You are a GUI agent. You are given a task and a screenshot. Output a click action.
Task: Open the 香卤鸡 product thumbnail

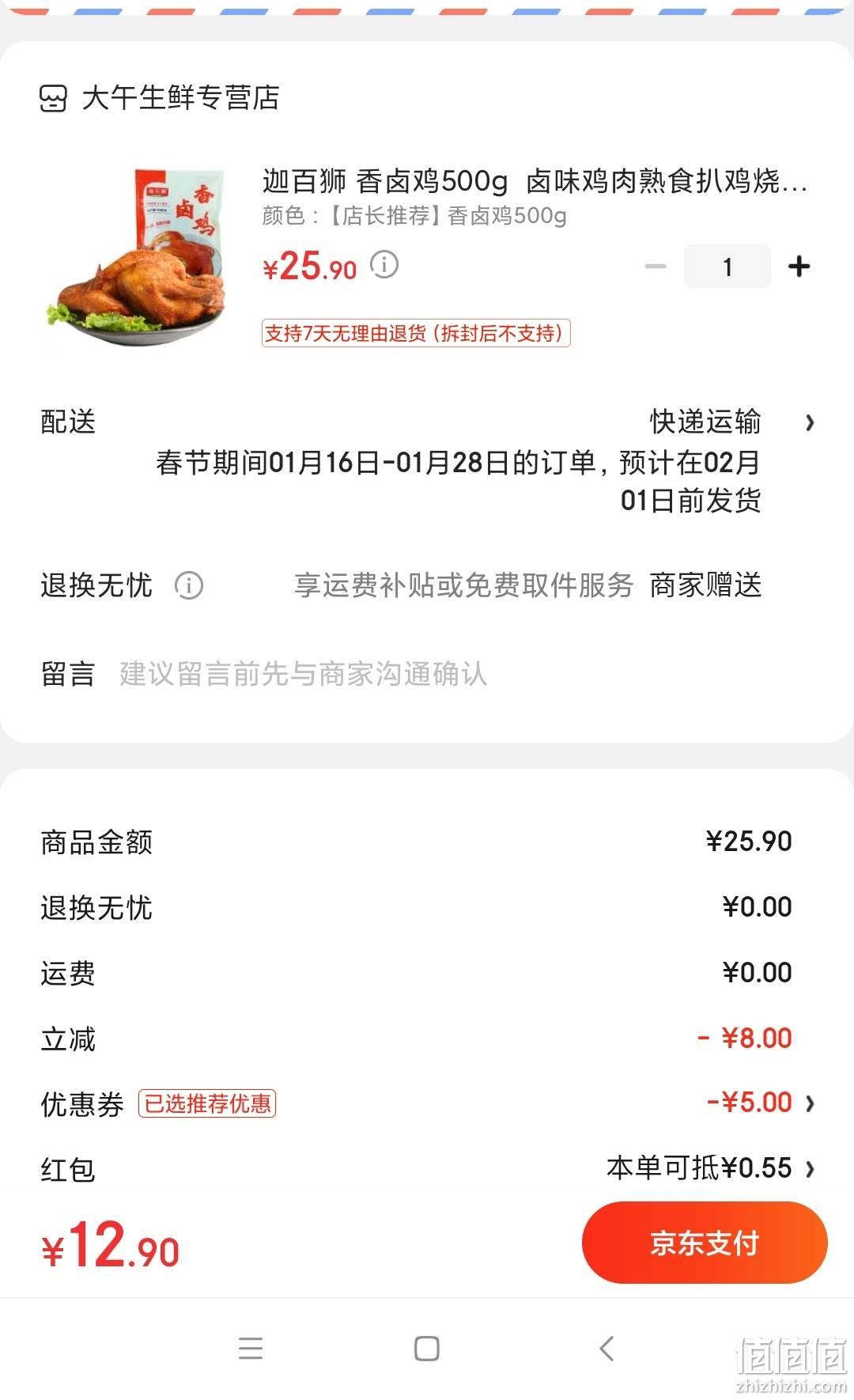coord(136,256)
